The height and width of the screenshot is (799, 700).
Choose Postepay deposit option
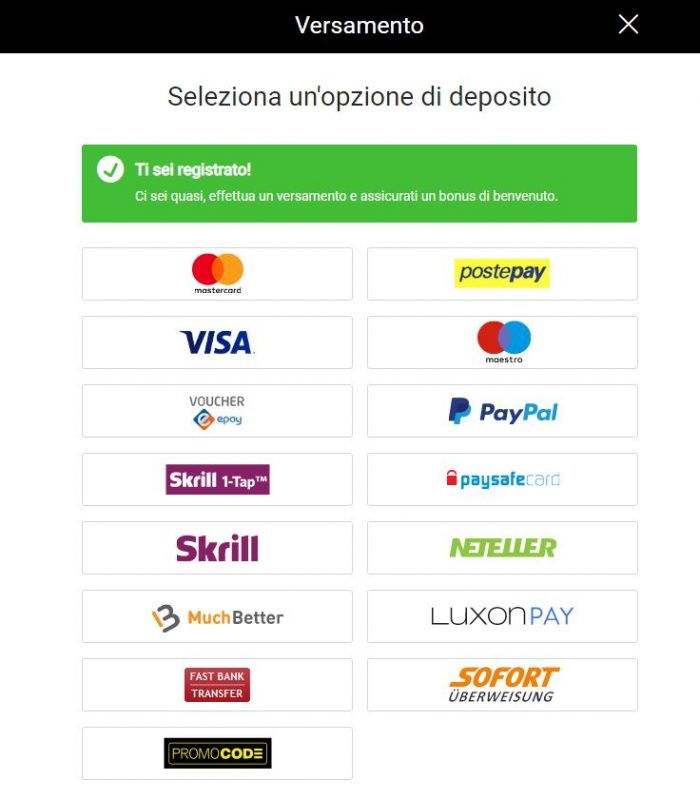pyautogui.click(x=502, y=274)
